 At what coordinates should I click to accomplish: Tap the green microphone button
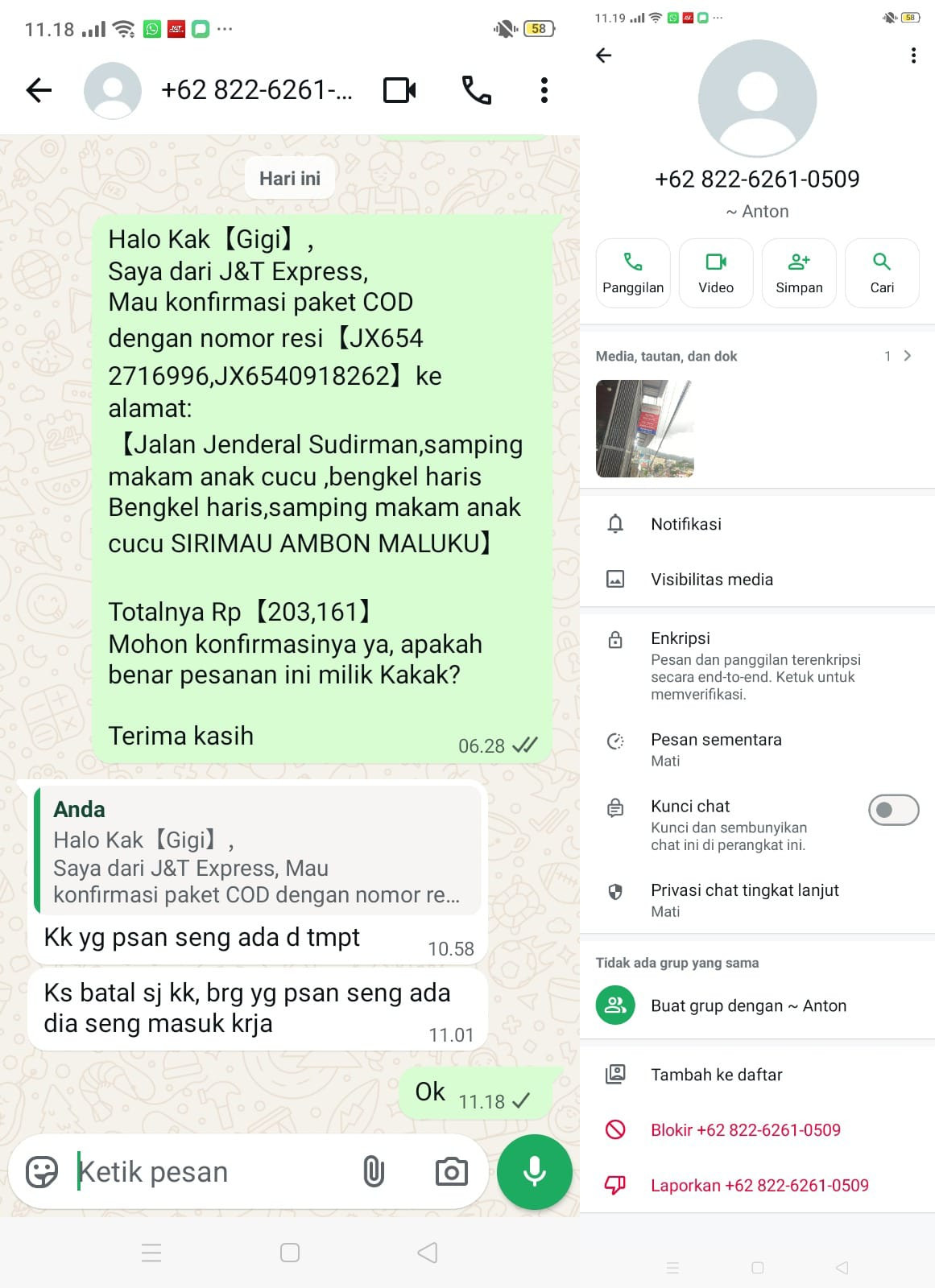[535, 1172]
